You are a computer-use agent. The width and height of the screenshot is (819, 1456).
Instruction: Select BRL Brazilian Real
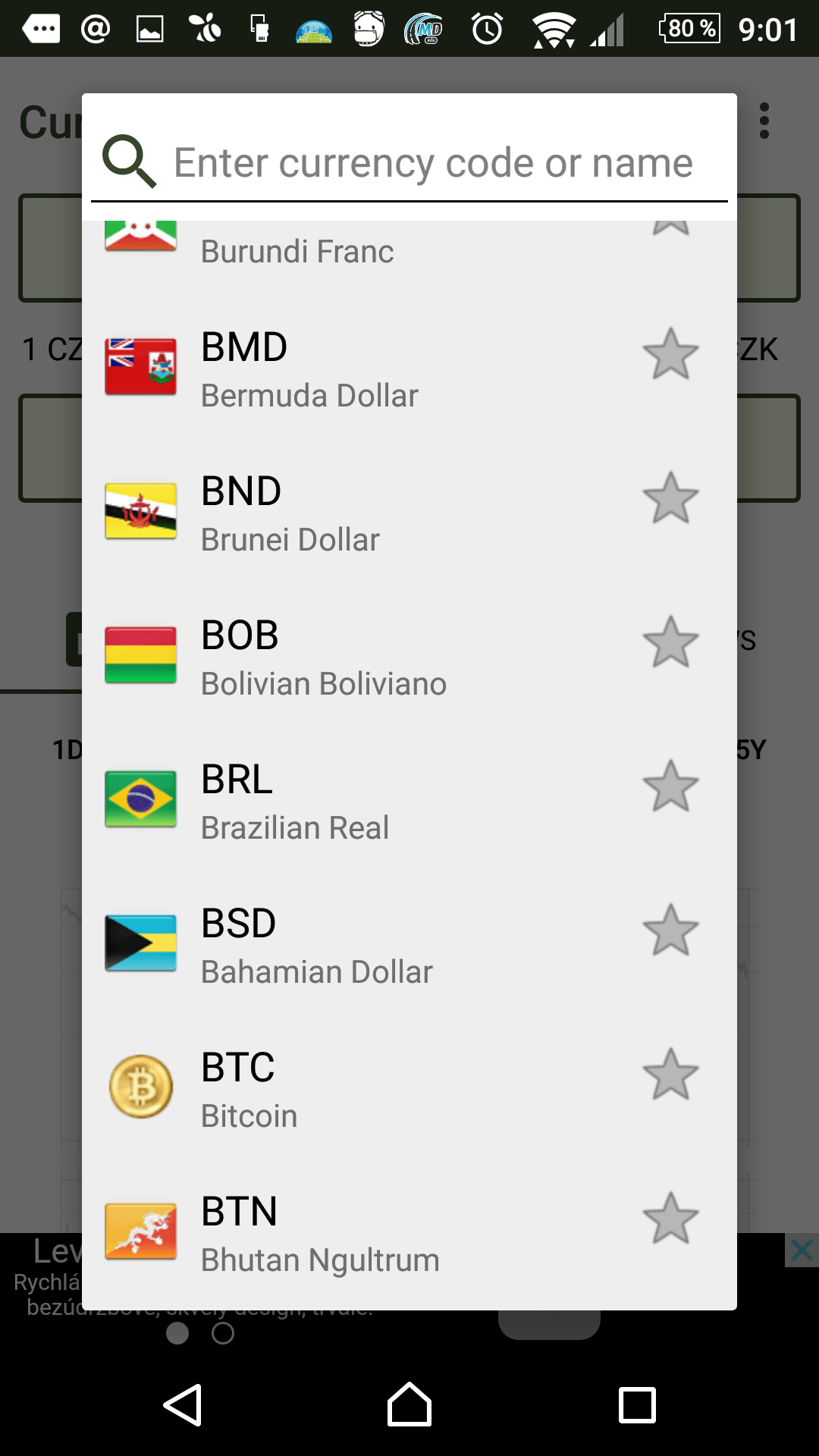[x=341, y=802]
